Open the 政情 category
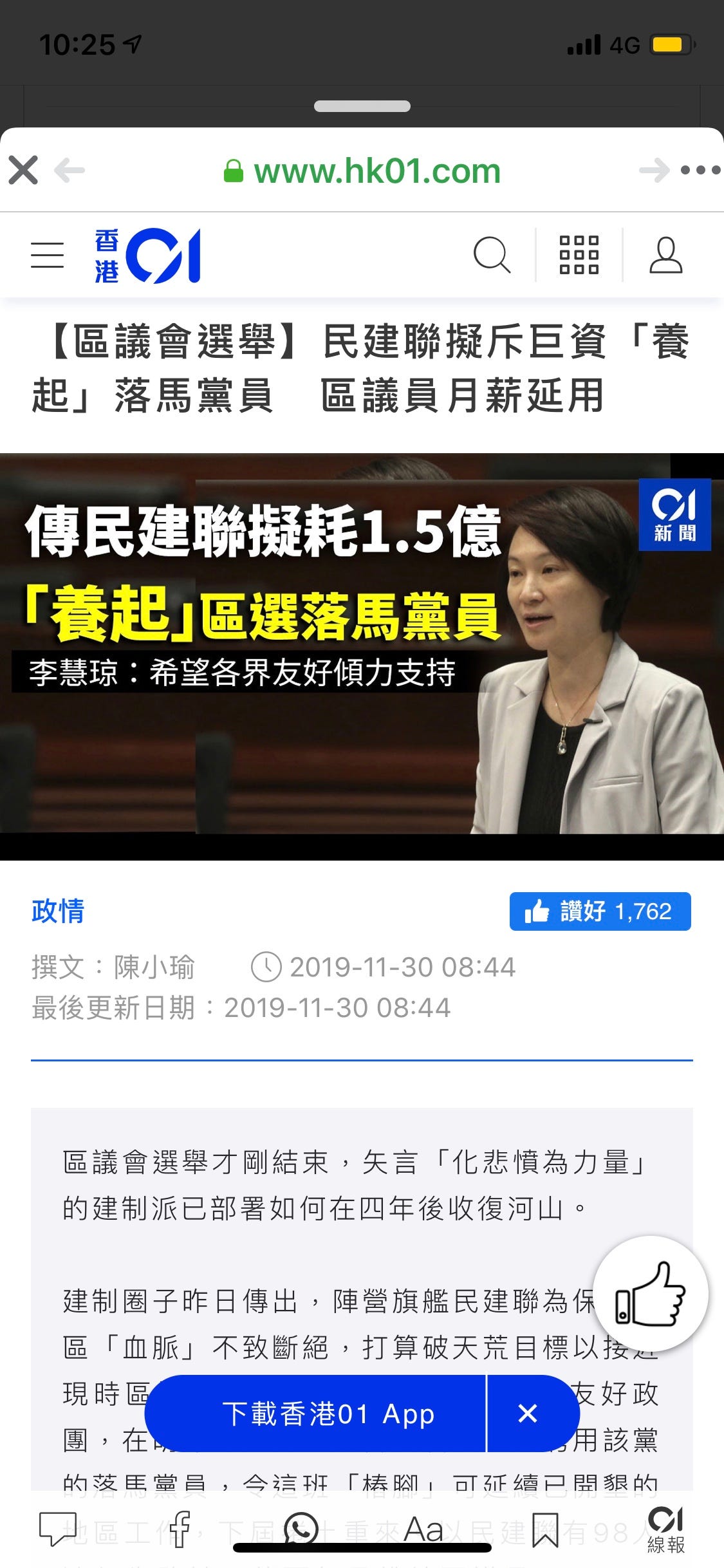The height and width of the screenshot is (1568, 724). (x=58, y=911)
